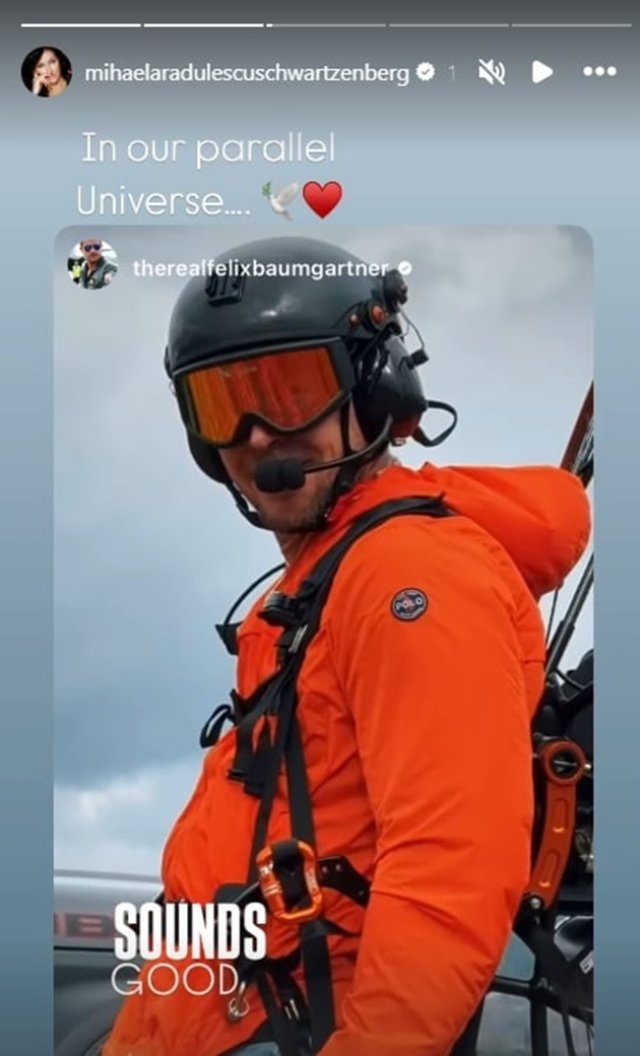This screenshot has height=1056, width=640.
Task: Play the paused story
Action: (542, 72)
